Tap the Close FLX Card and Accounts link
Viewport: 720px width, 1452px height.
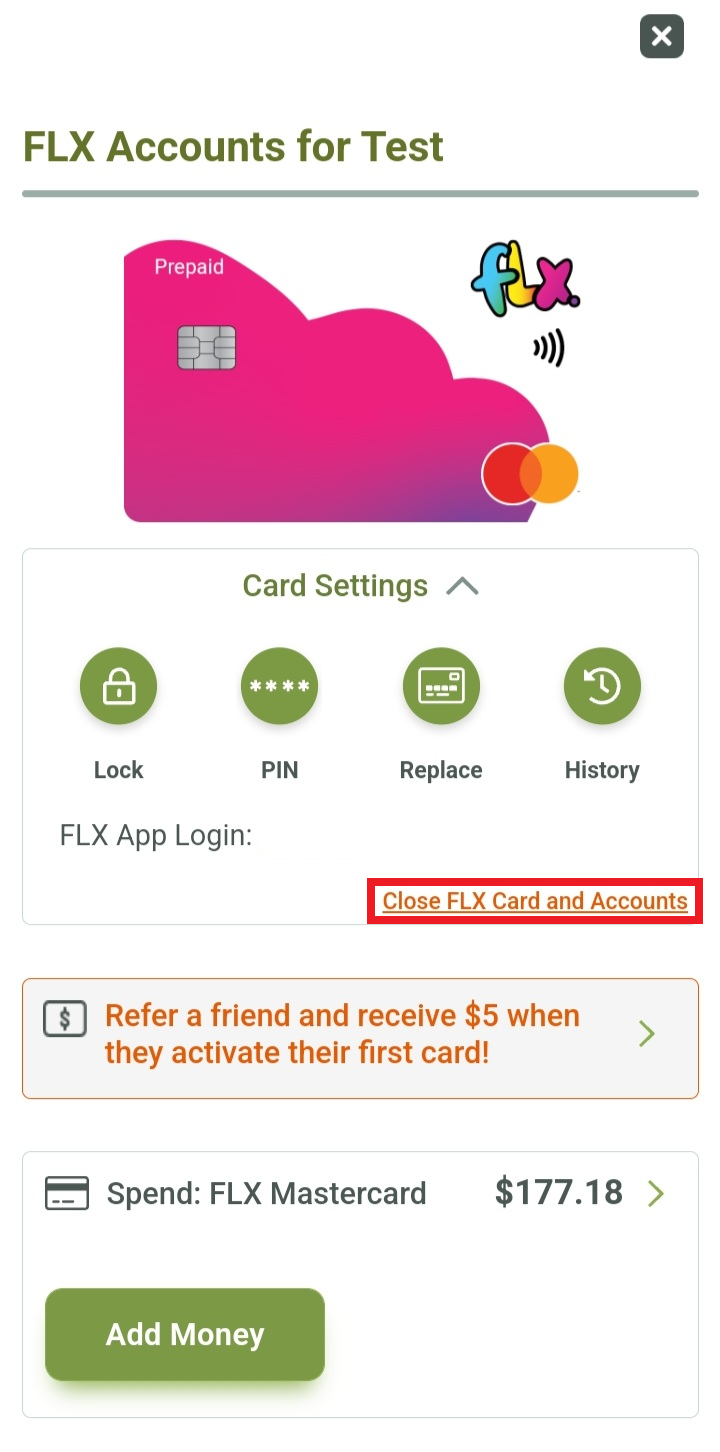pyautogui.click(x=535, y=901)
